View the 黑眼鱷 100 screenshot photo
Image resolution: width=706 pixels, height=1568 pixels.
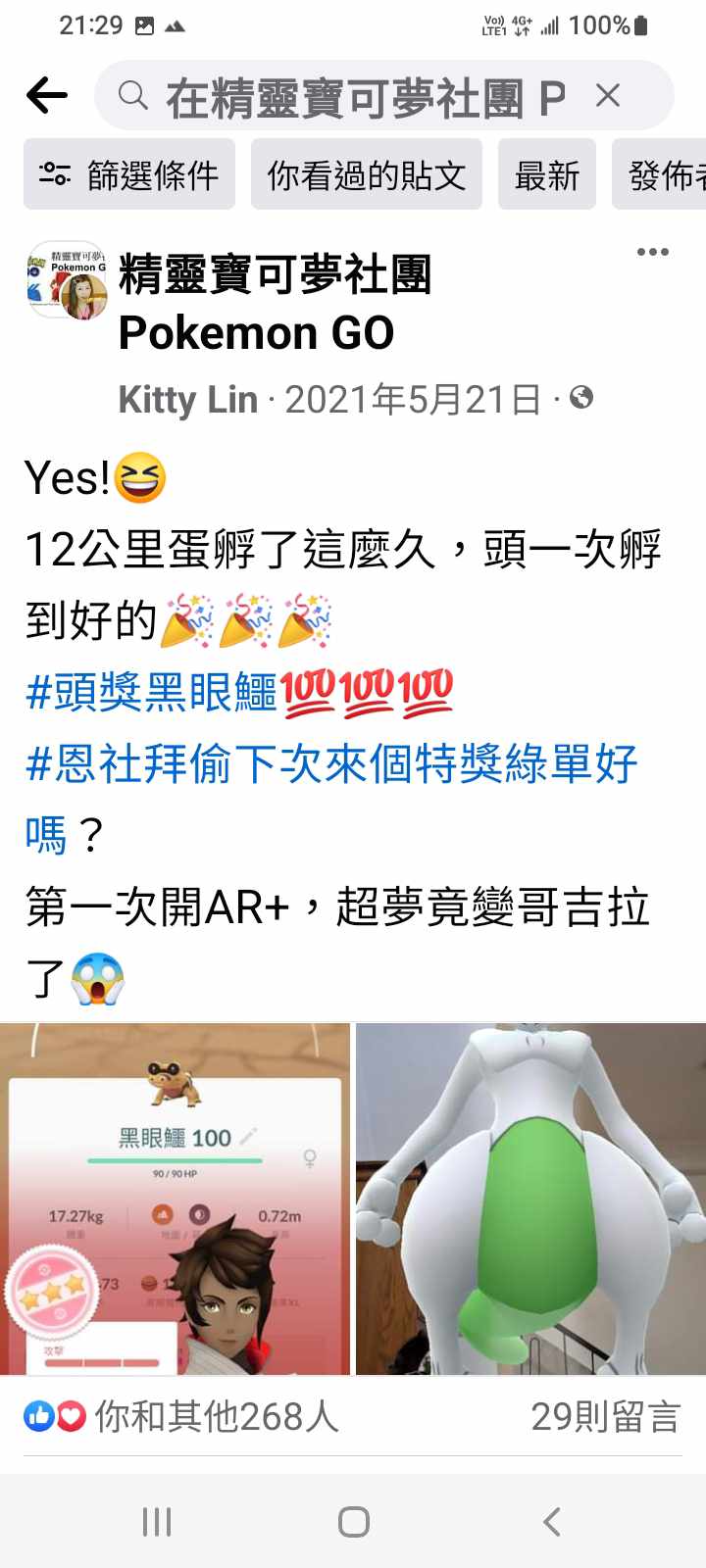175,1199
